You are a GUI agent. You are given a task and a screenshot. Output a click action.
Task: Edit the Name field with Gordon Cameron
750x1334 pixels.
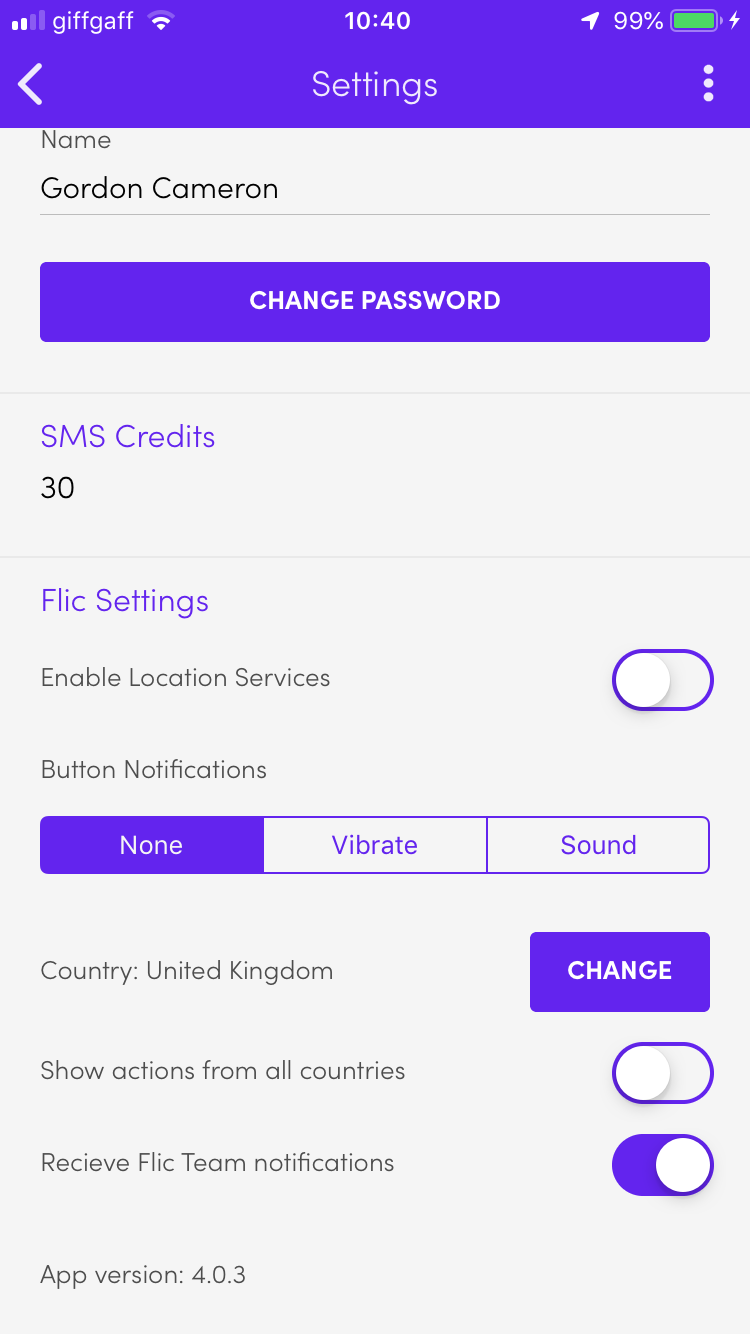click(x=375, y=188)
